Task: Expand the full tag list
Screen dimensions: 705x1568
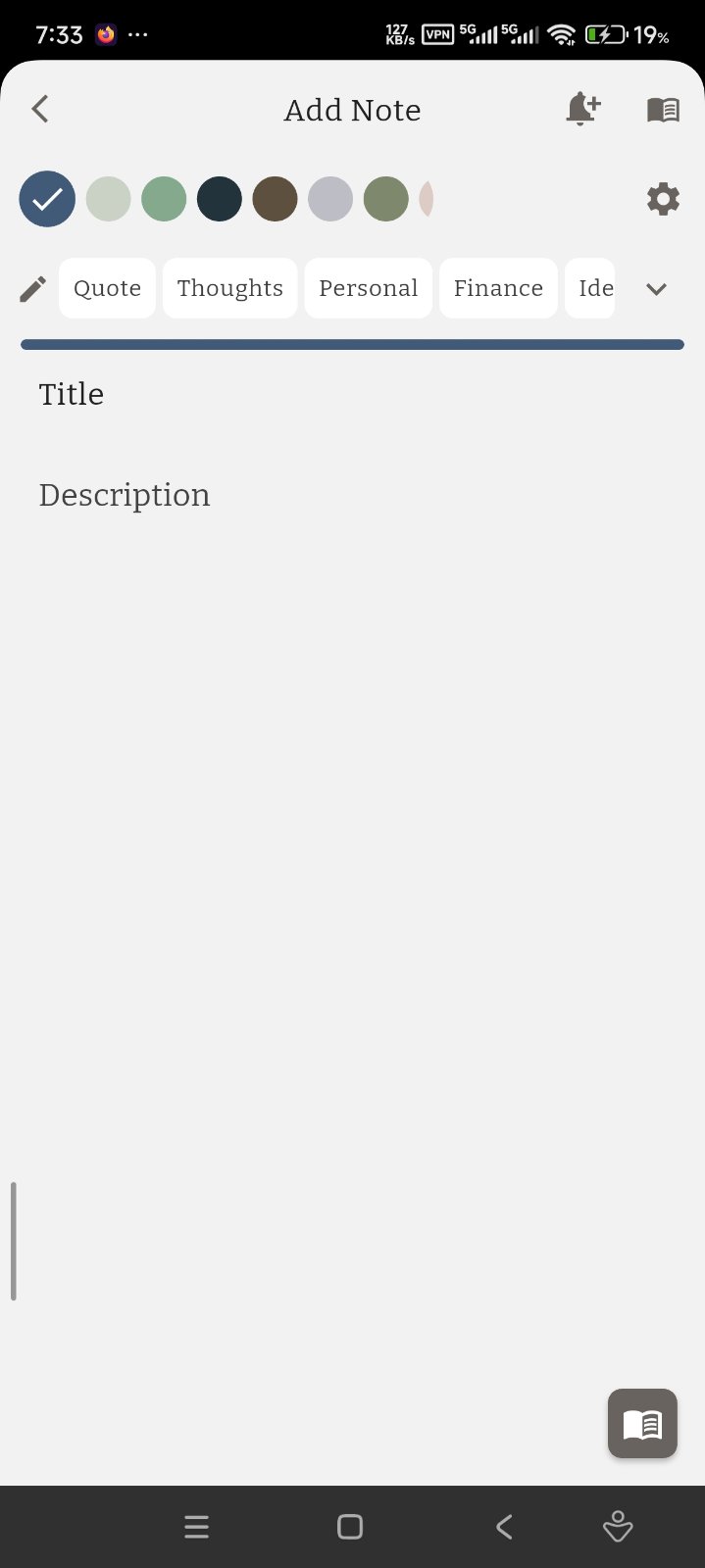Action: (656, 289)
